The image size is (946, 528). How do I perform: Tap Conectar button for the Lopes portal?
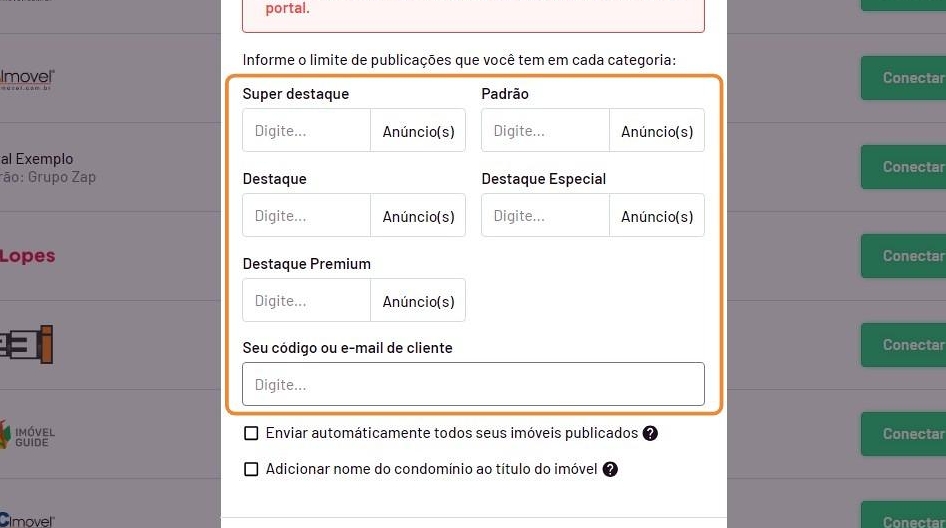point(905,256)
